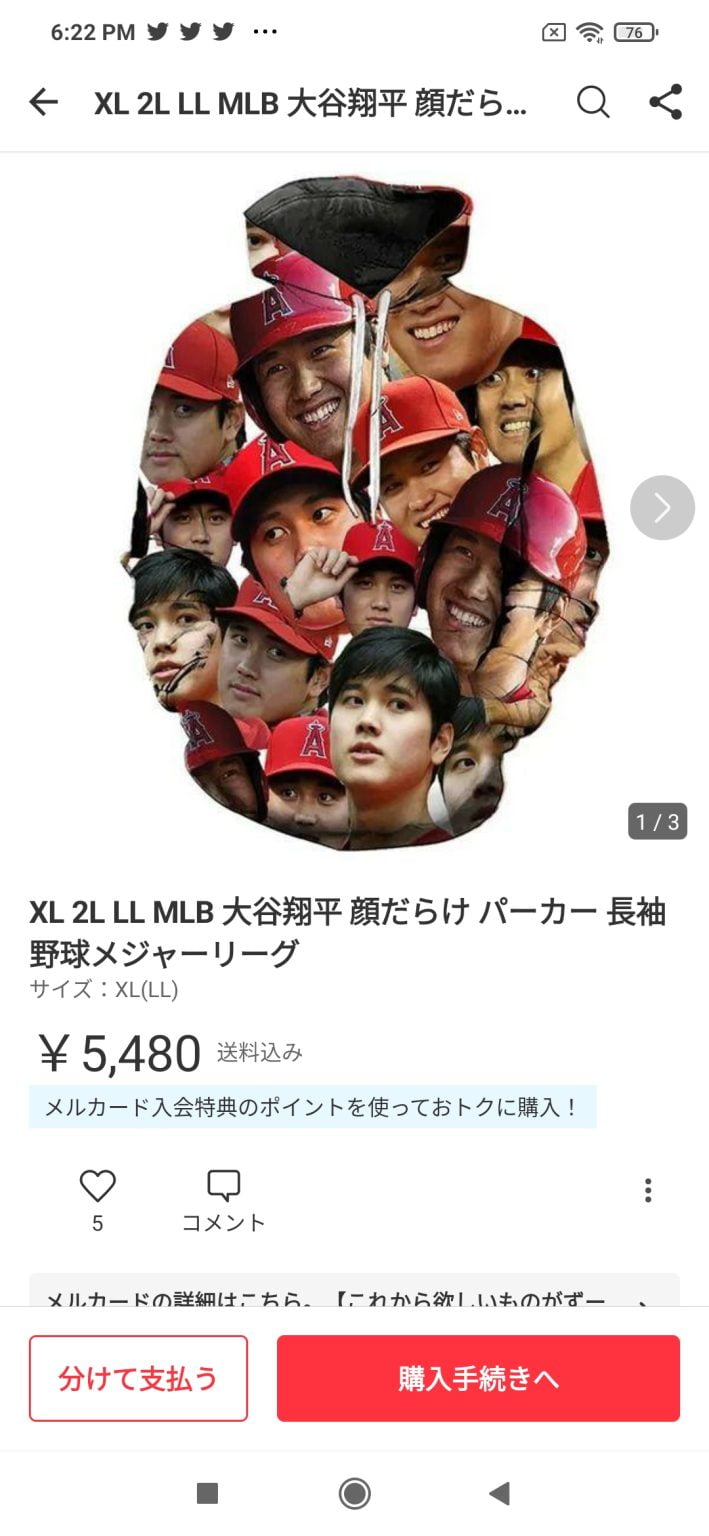
Task: Tap the system home button
Action: (x=354, y=1494)
